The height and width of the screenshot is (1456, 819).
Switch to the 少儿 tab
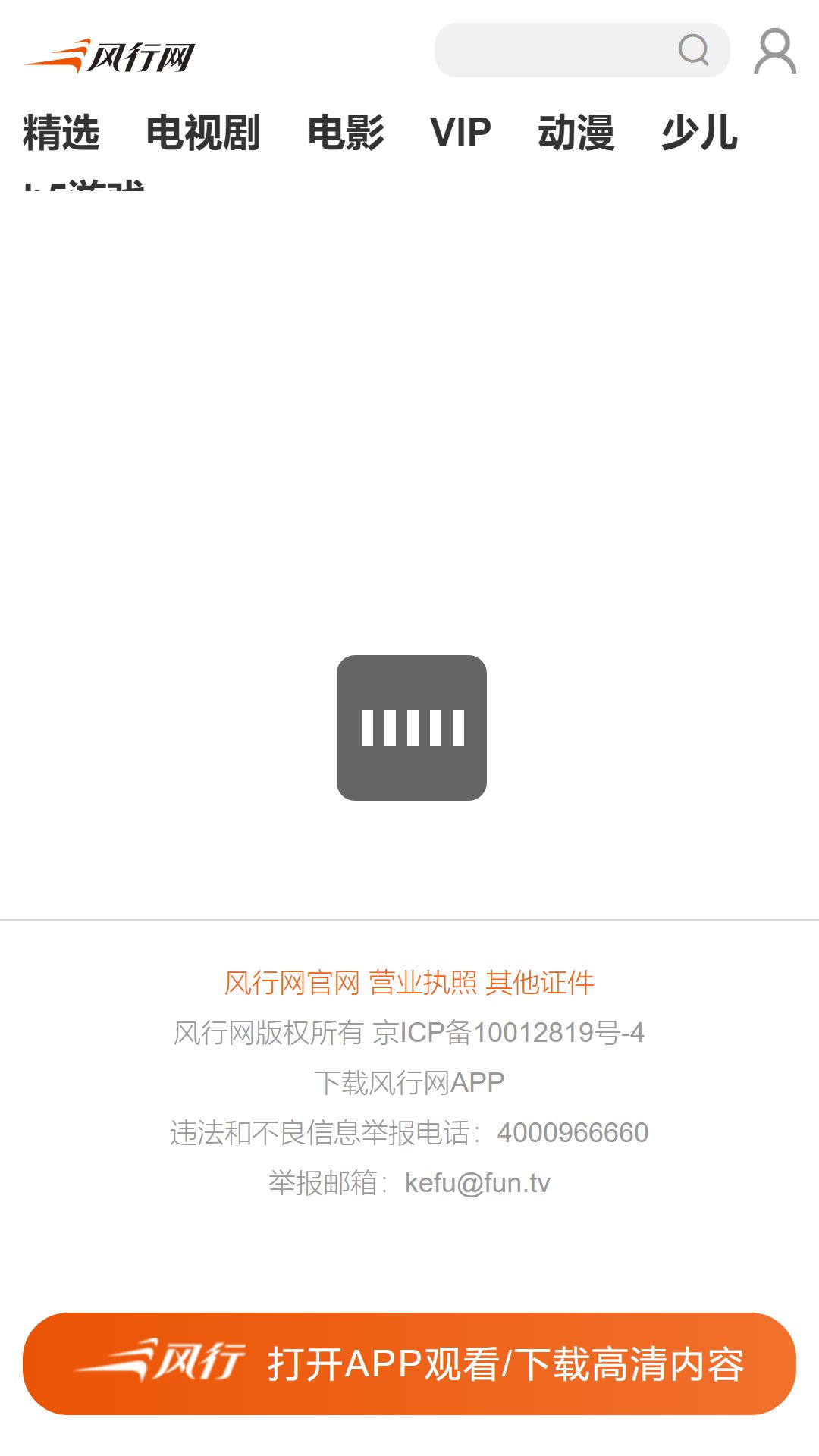pos(699,133)
